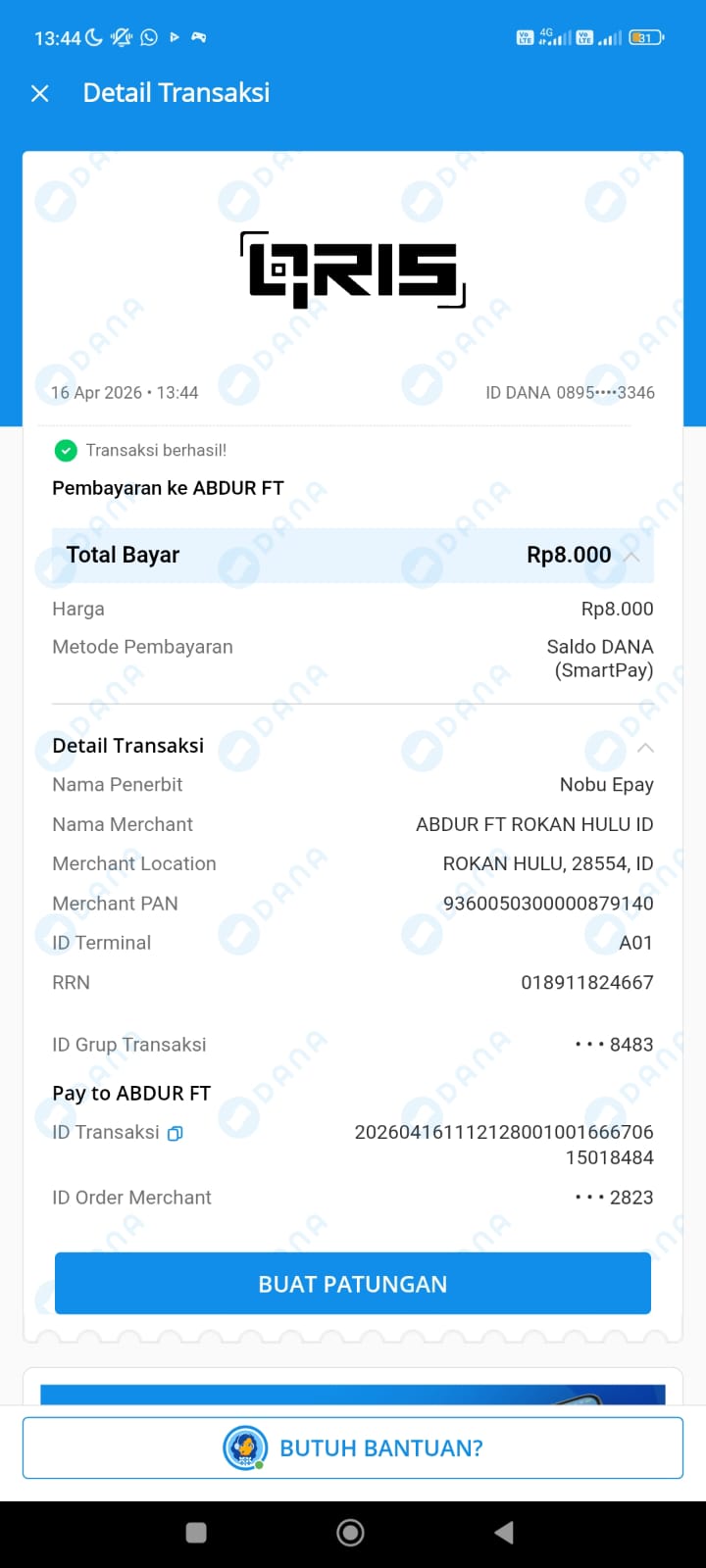Viewport: 706px width, 1568px height.
Task: Tap the BUAT PATUNGAN button
Action: tap(353, 1284)
